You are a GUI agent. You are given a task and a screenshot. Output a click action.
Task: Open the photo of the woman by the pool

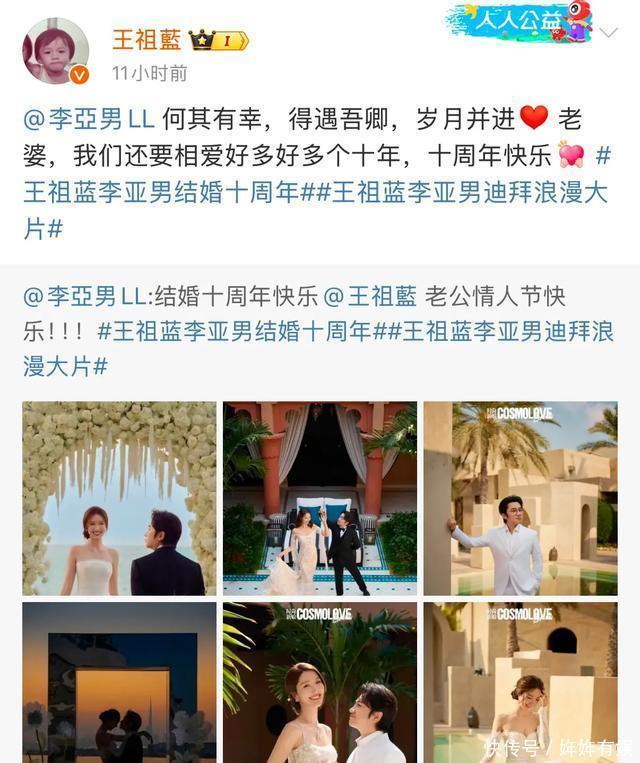(520, 682)
